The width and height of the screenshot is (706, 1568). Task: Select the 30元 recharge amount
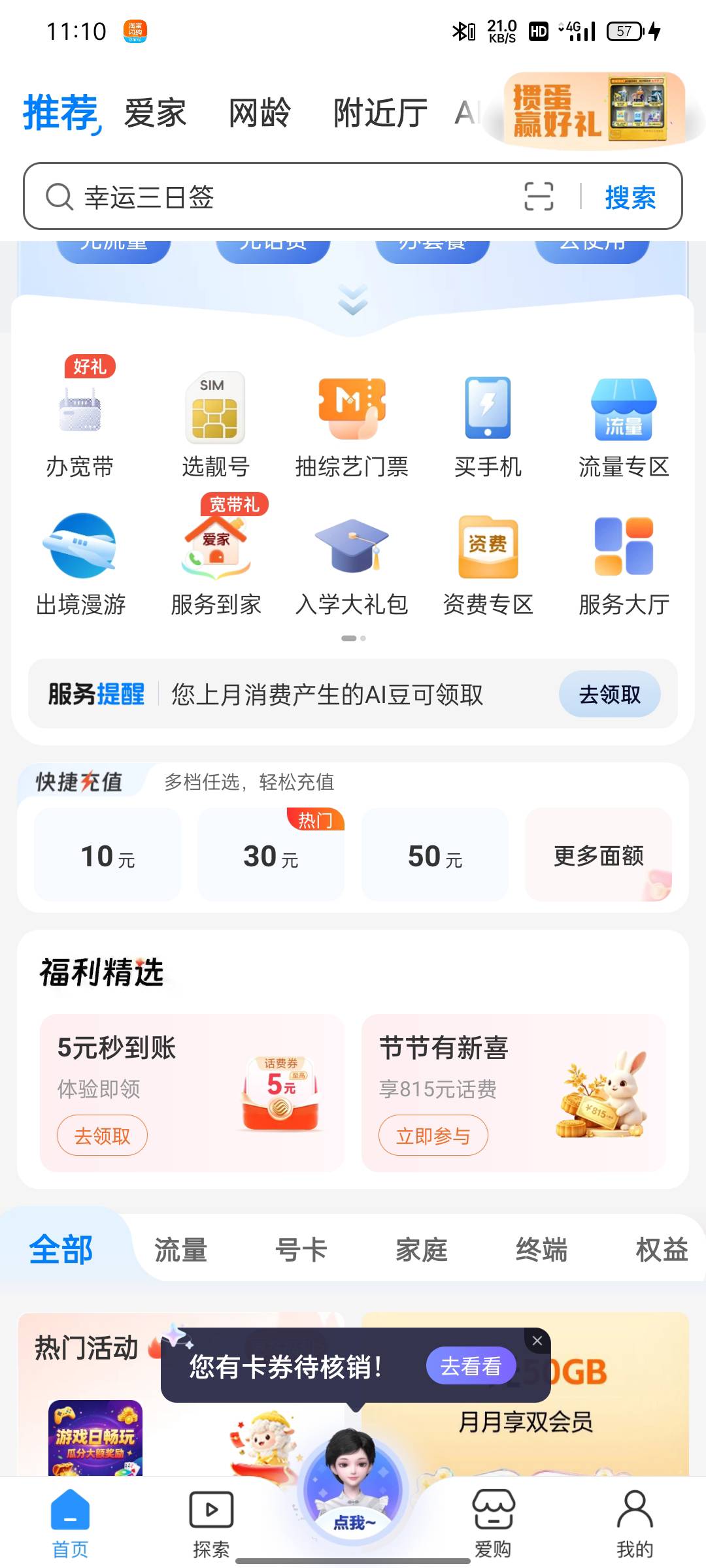click(x=271, y=855)
